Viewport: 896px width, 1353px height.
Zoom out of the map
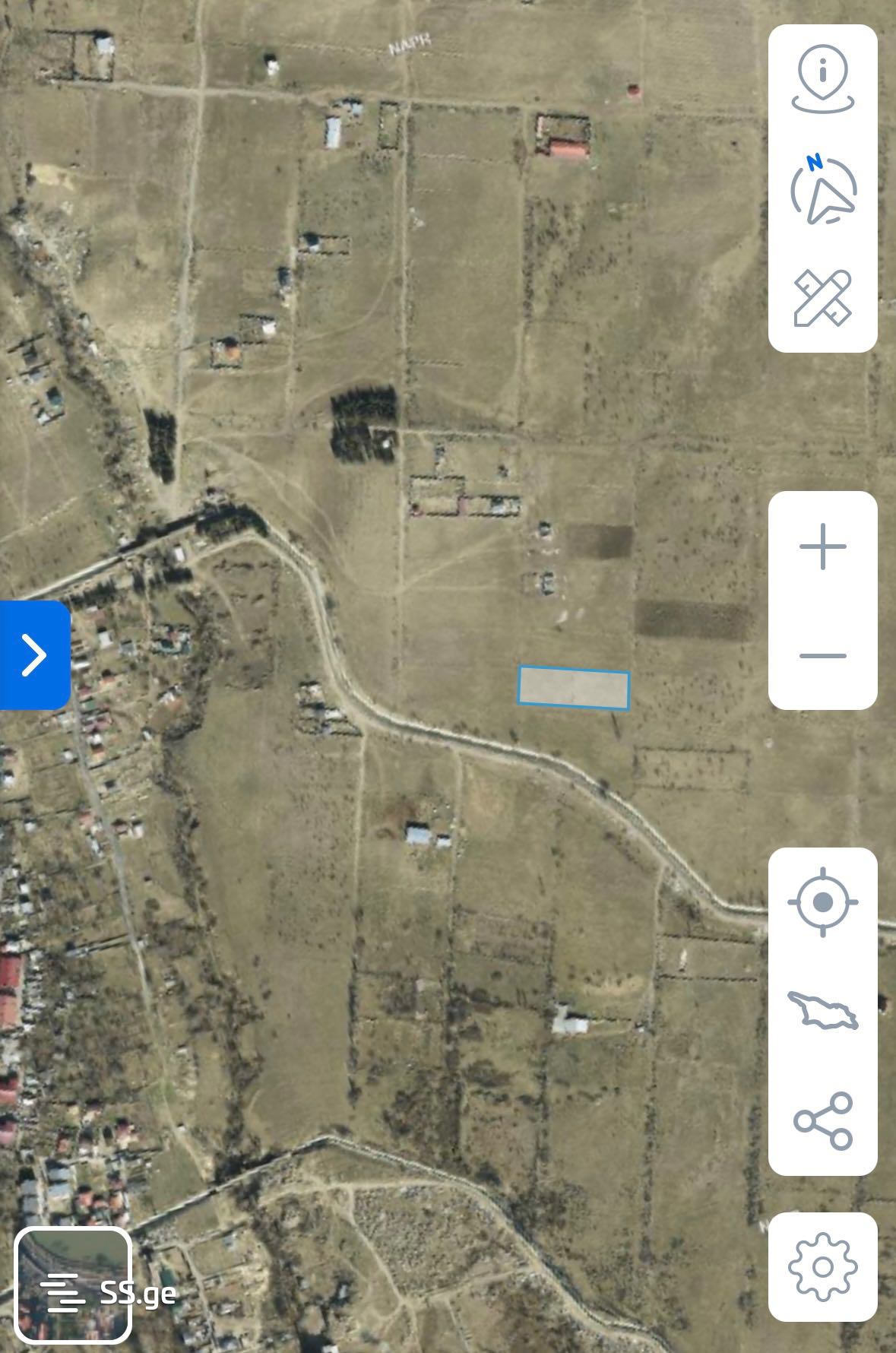click(823, 655)
